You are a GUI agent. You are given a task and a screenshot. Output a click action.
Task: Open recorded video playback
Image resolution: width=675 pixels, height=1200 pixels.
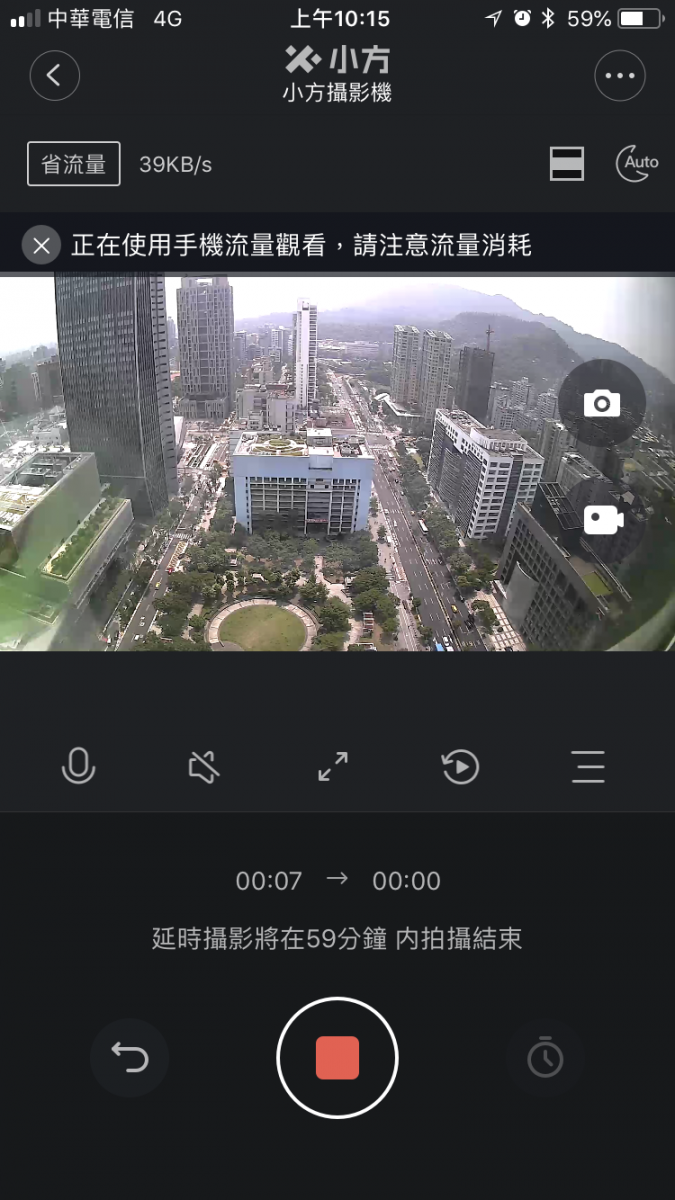pos(460,767)
